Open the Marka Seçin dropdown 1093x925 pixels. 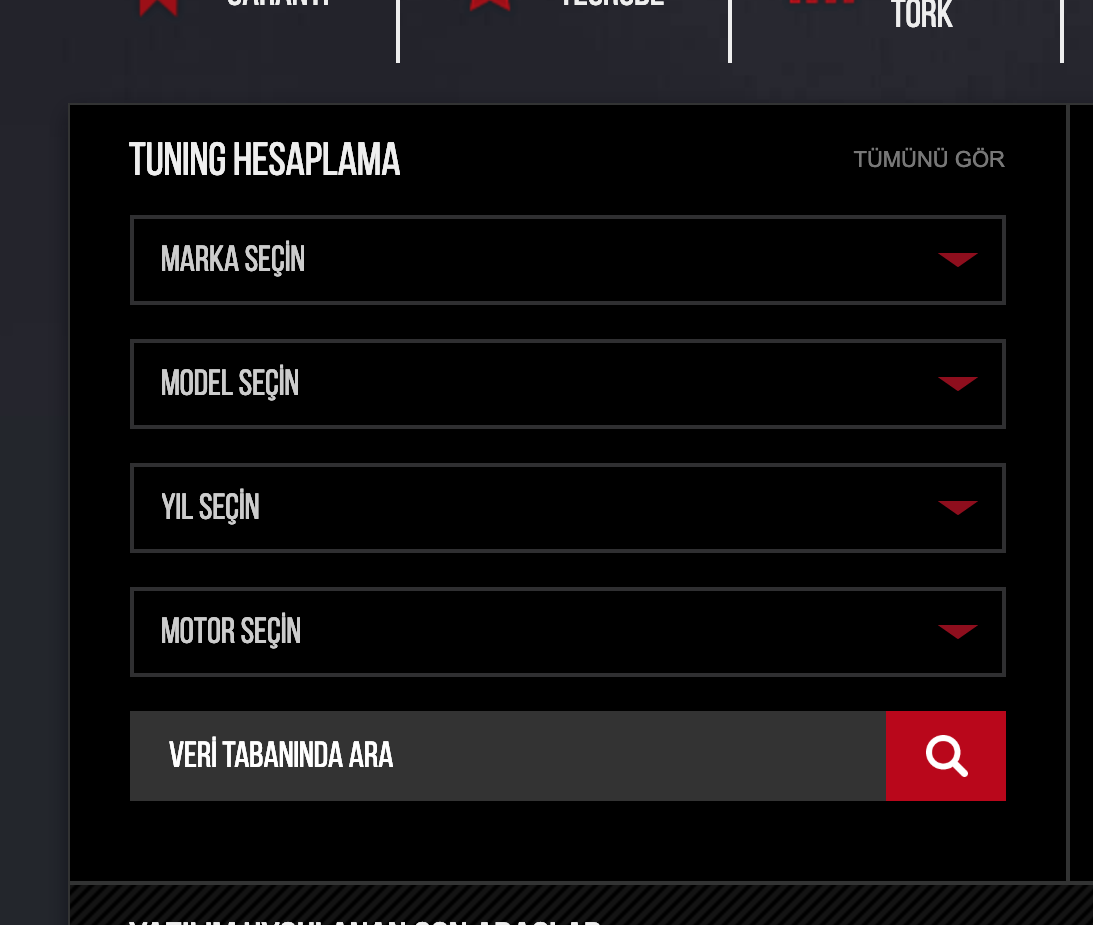coord(567,260)
